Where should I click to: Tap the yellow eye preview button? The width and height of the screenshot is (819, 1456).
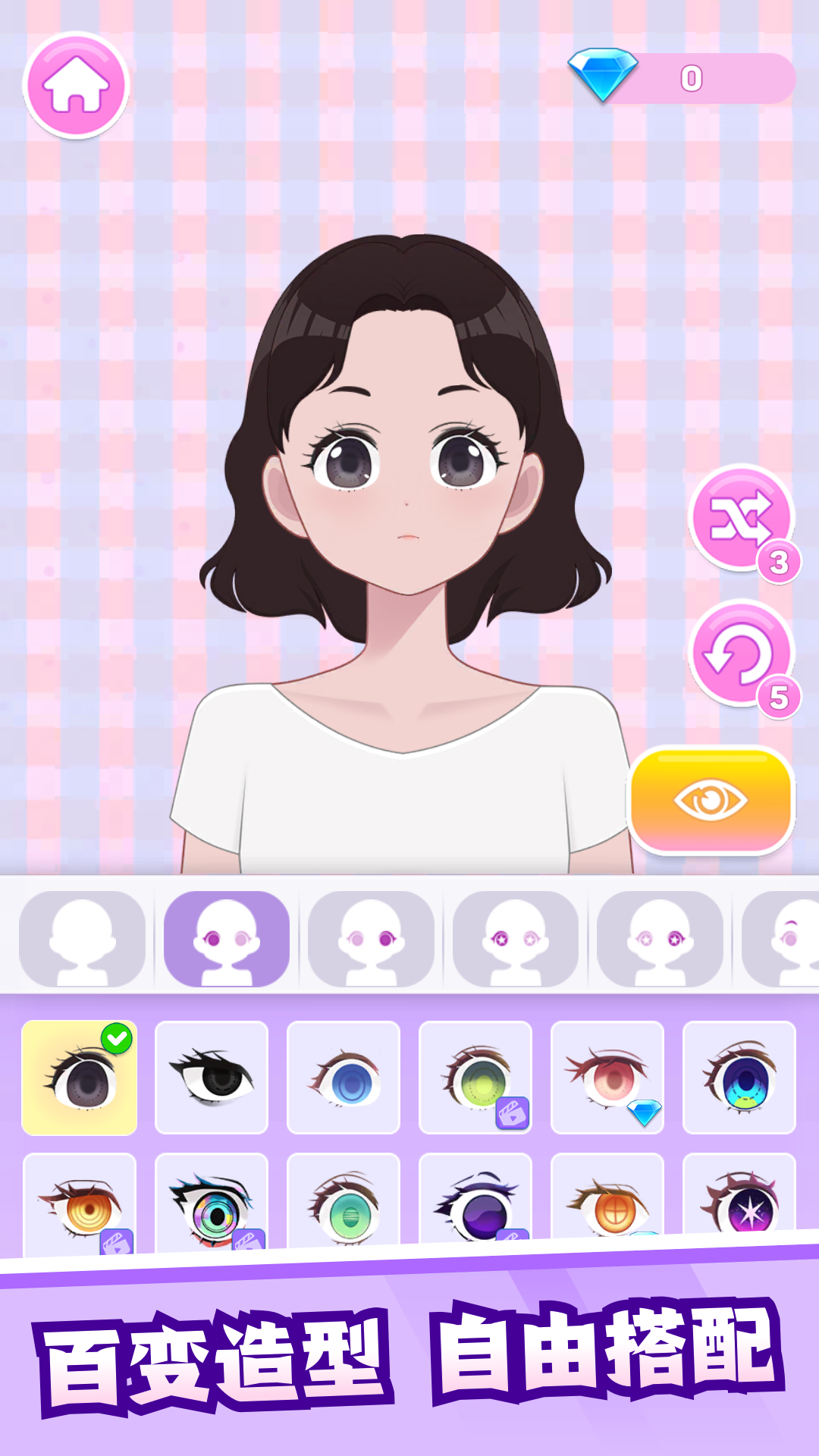pyautogui.click(x=711, y=801)
